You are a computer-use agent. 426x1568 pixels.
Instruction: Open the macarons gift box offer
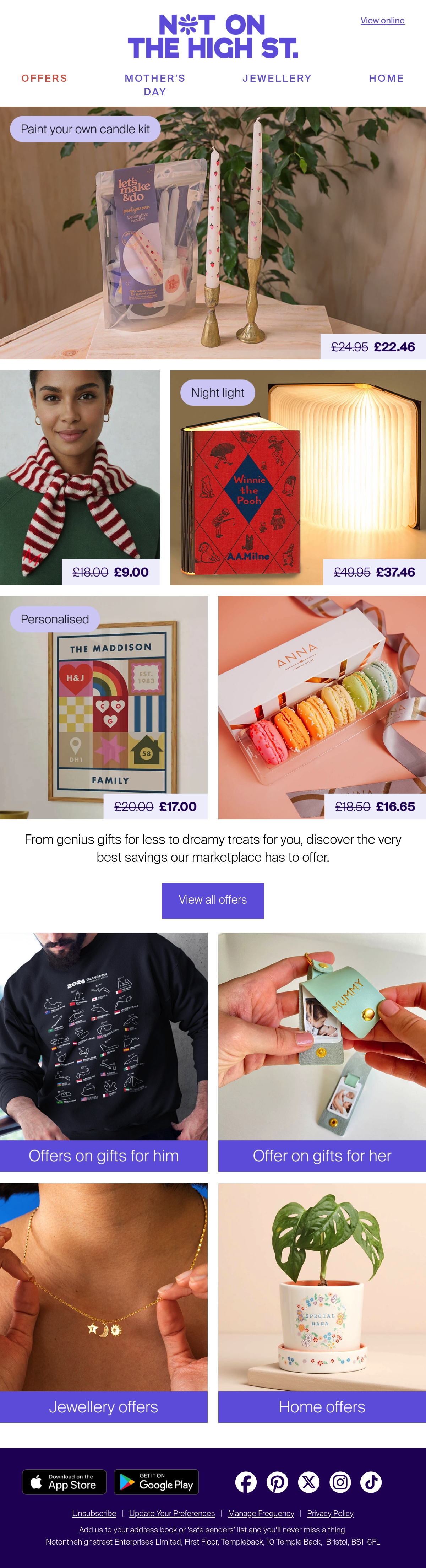point(322,707)
